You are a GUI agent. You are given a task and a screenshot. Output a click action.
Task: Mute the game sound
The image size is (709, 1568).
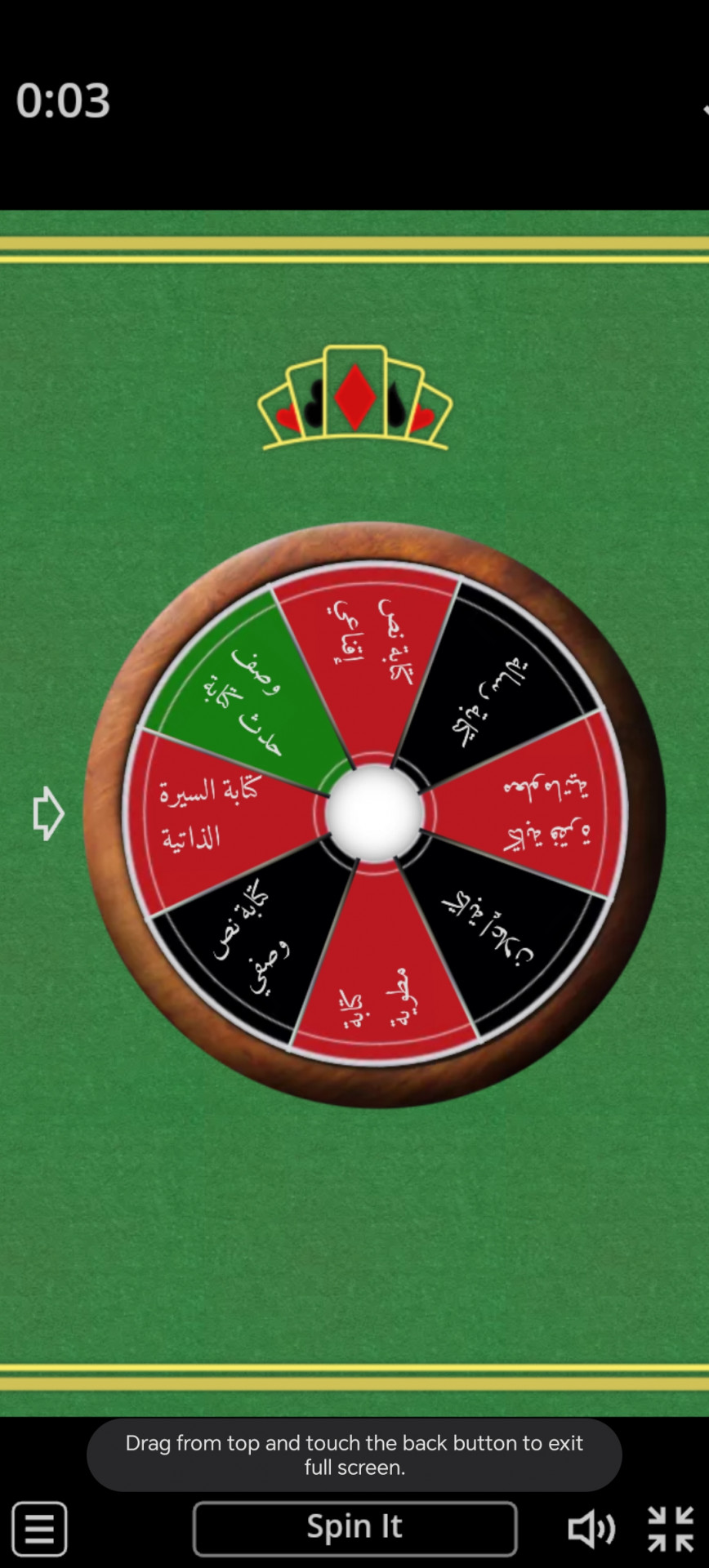click(591, 1528)
